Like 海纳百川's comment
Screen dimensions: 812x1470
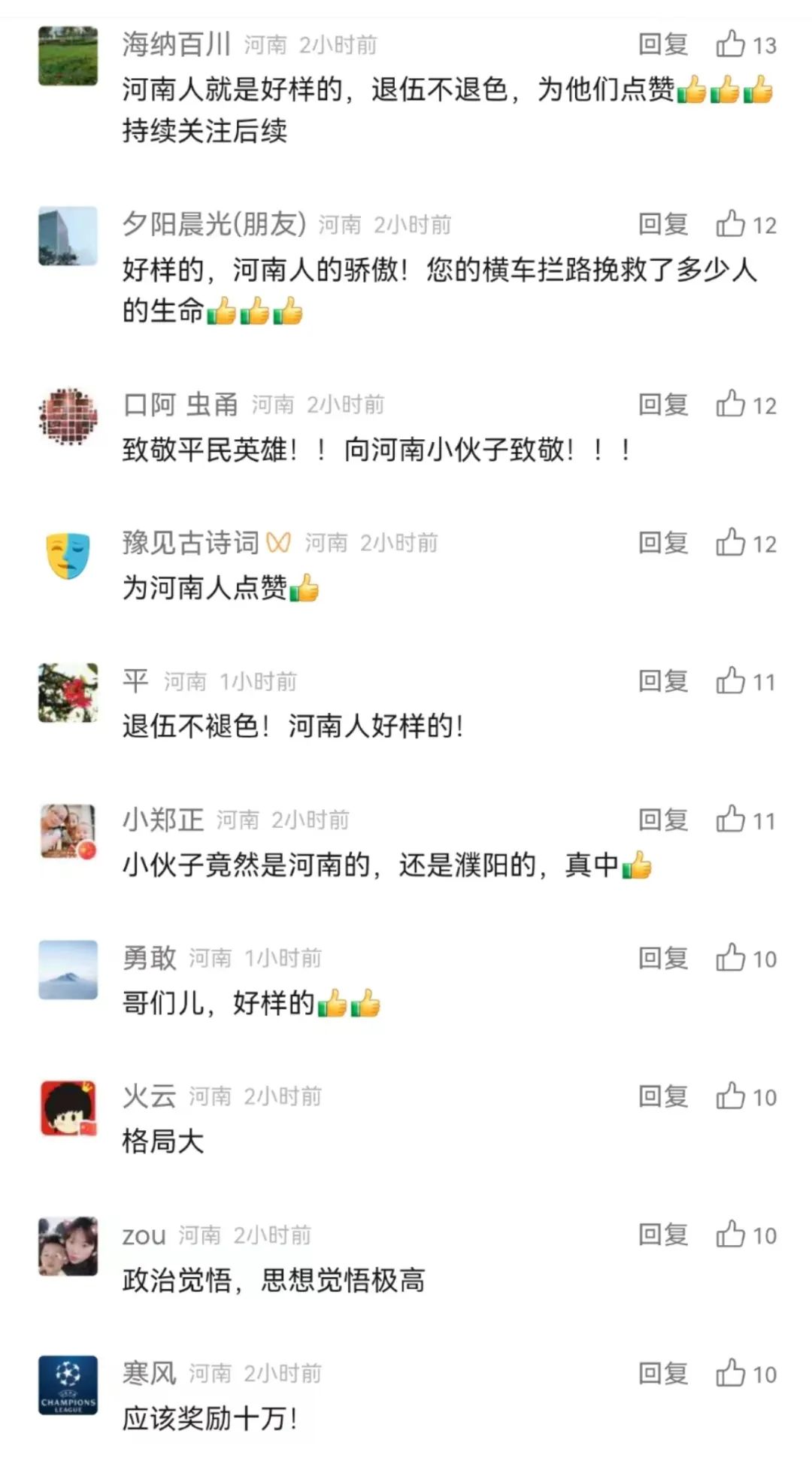pos(746,45)
